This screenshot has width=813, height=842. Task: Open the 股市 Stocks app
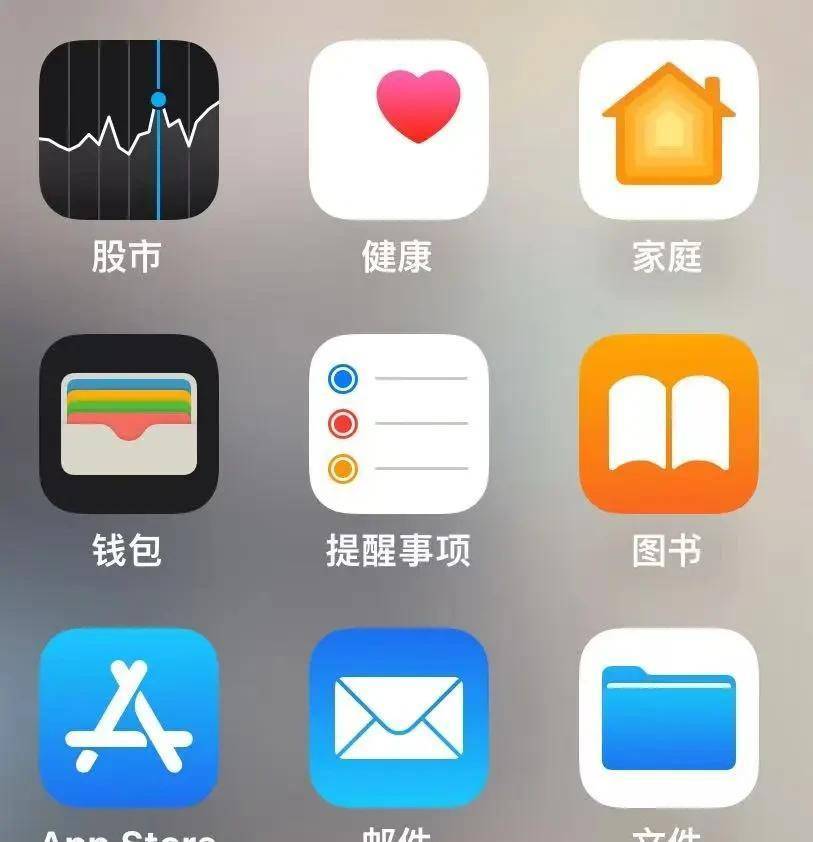[128, 130]
